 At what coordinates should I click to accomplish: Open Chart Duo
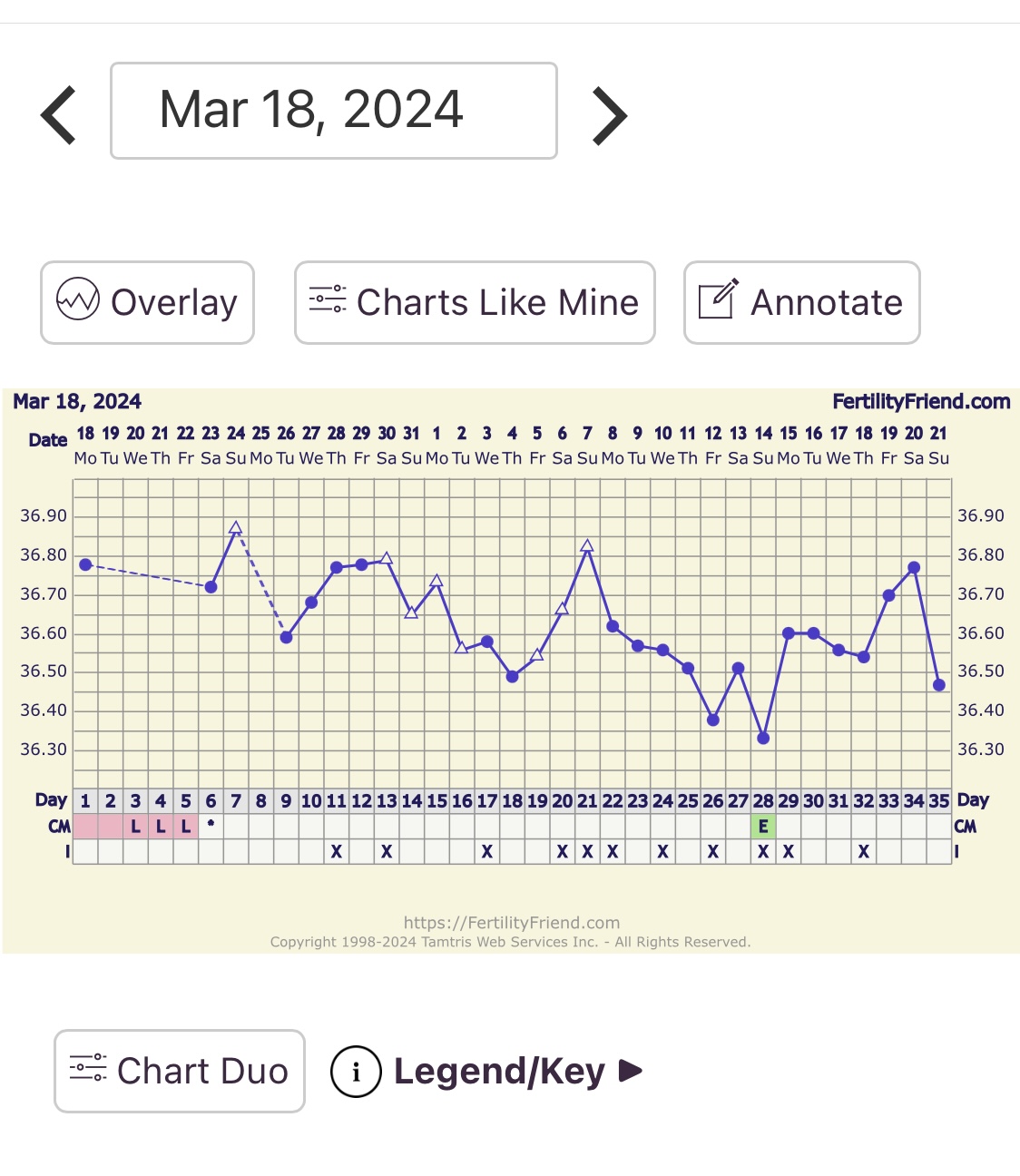pos(180,1071)
